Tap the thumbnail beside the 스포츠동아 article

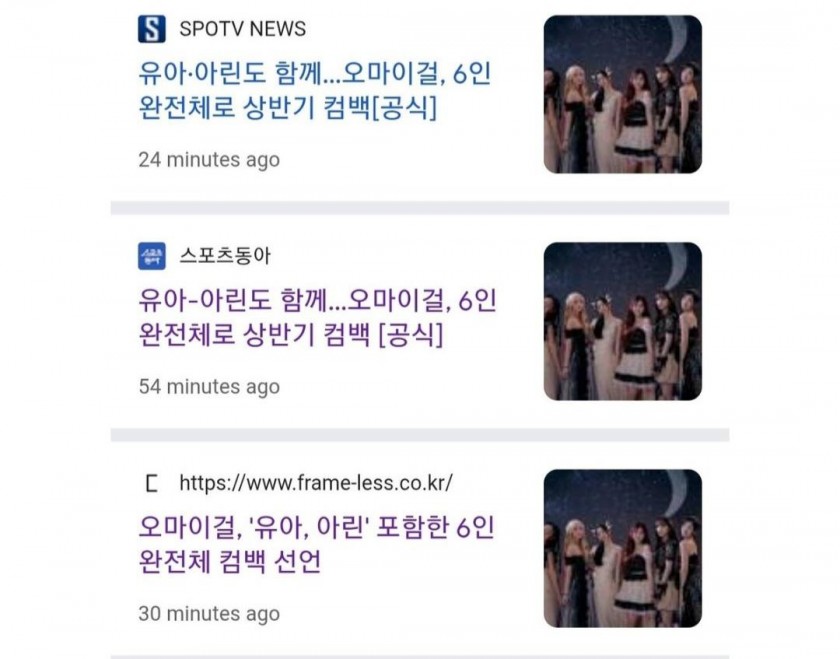click(x=622, y=321)
